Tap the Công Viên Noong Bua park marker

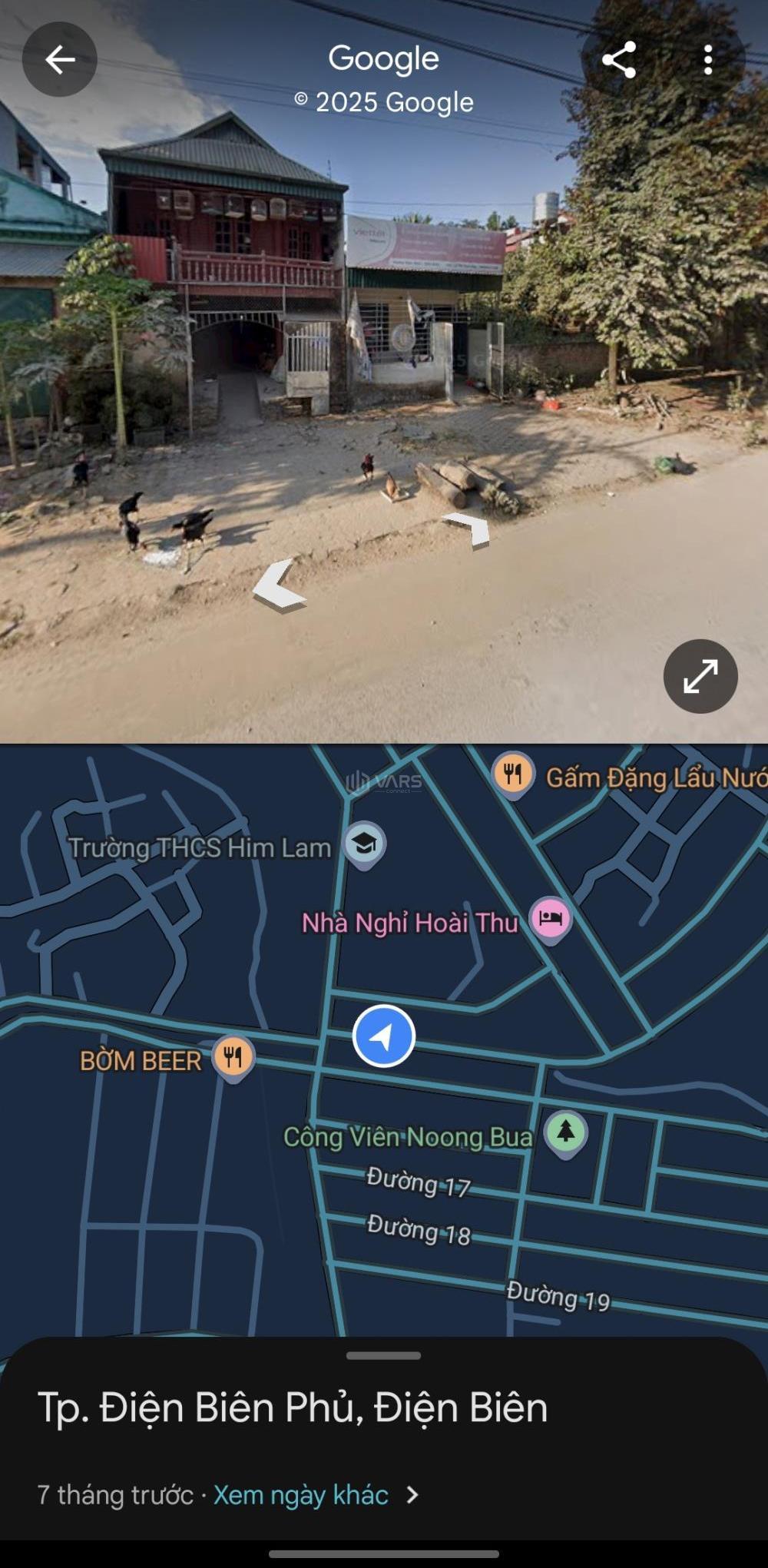(x=566, y=1133)
